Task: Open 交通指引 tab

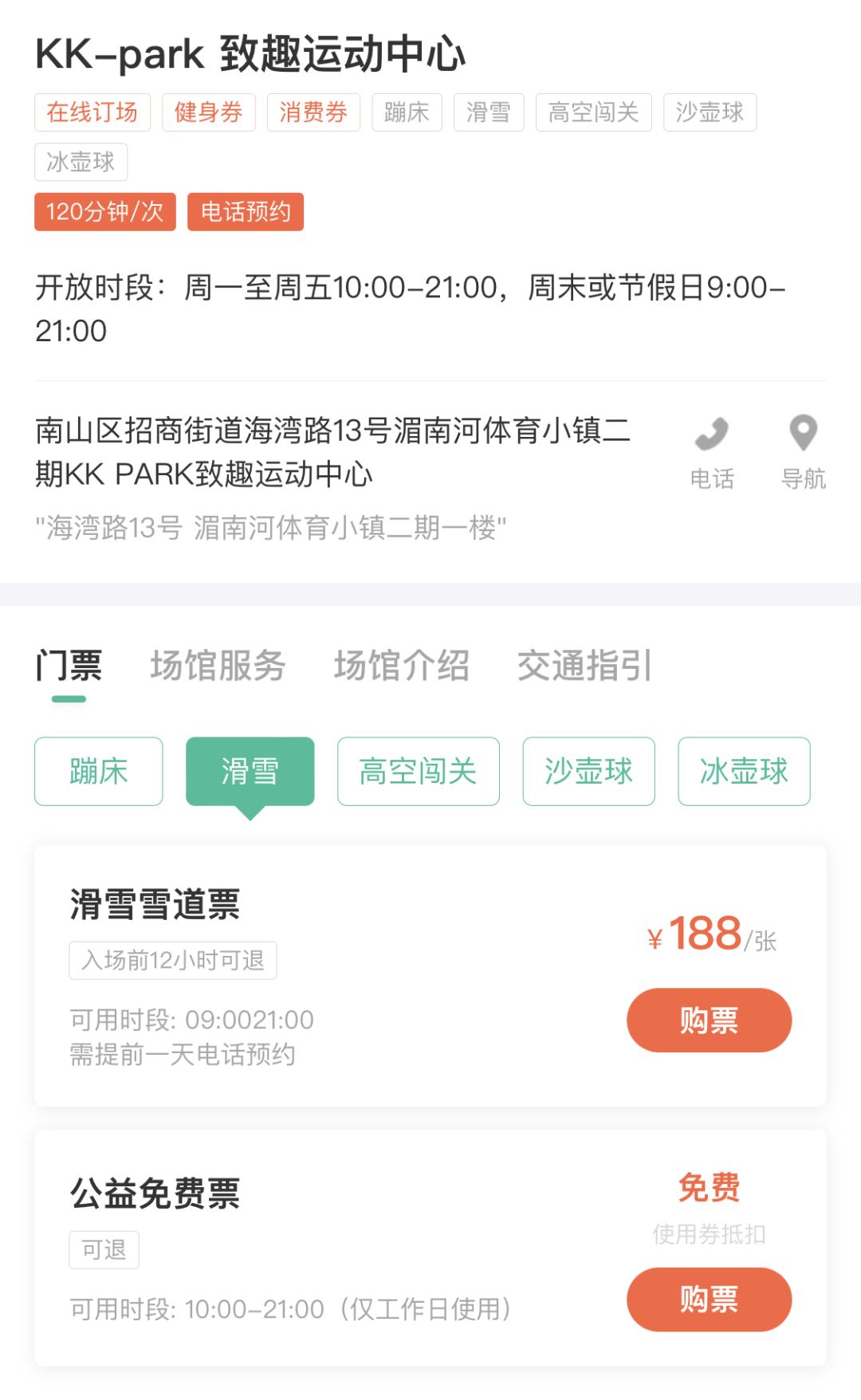Action: [x=584, y=666]
